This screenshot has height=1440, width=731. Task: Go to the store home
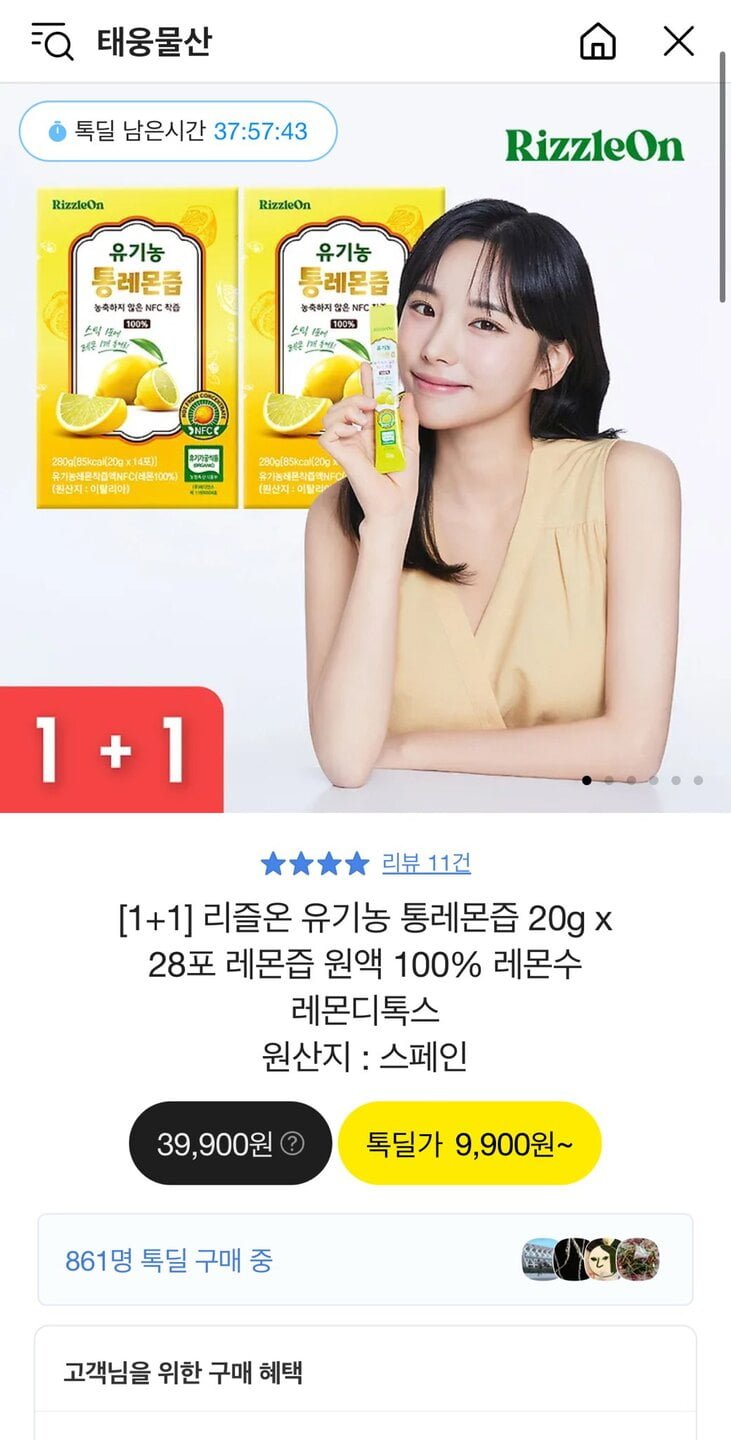(598, 41)
